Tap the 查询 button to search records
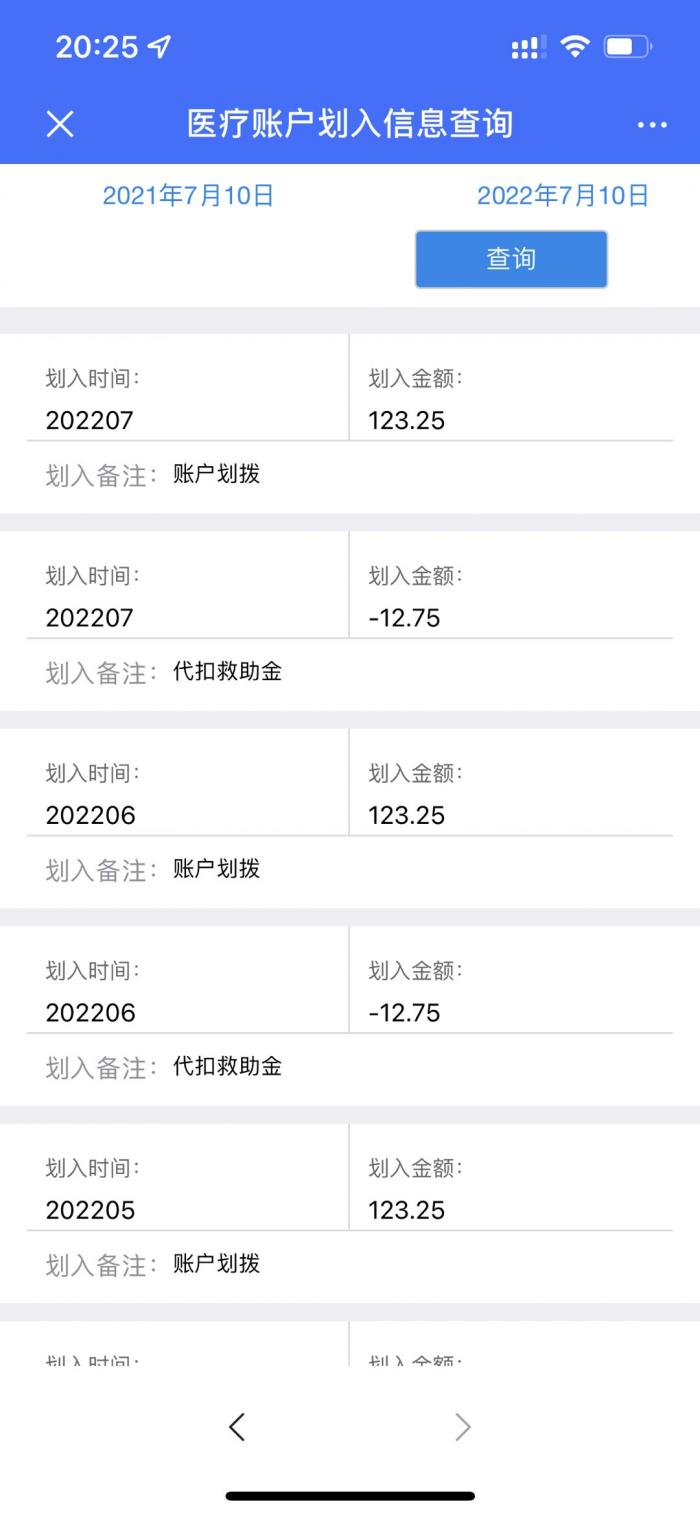Image resolution: width=700 pixels, height=1515 pixels. [x=511, y=259]
